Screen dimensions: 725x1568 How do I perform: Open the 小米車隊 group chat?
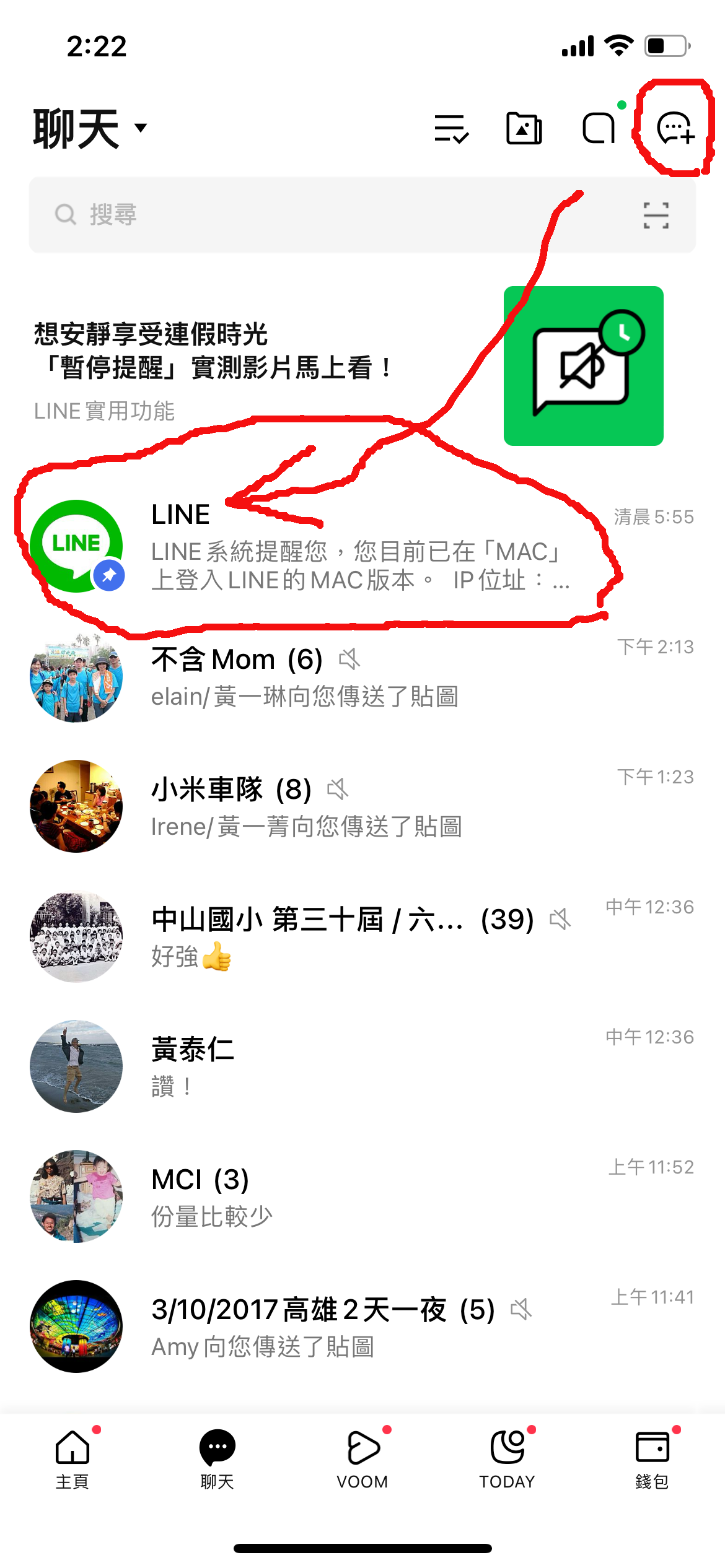pyautogui.click(x=359, y=807)
